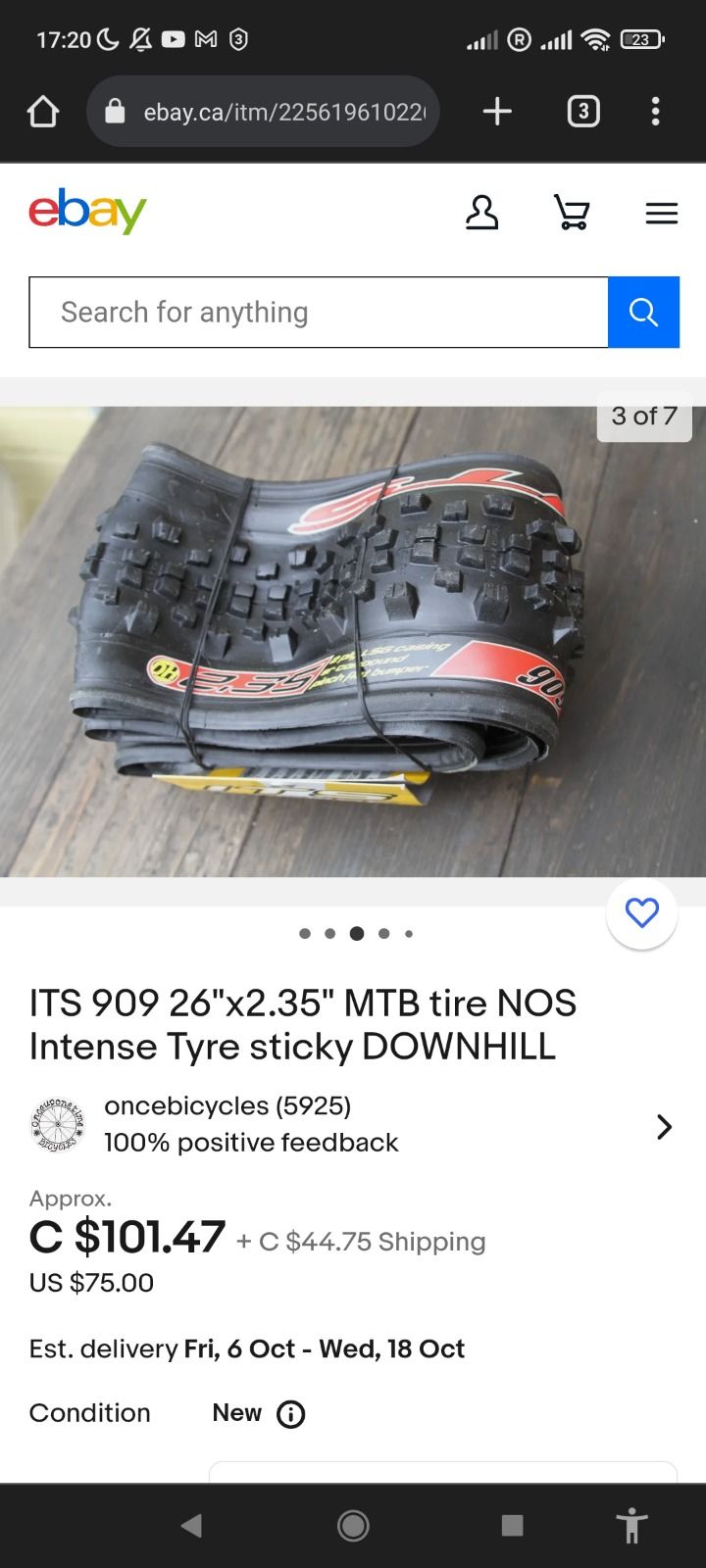The image size is (706, 1568).
Task: Add this tire to your watchlist
Action: click(642, 913)
